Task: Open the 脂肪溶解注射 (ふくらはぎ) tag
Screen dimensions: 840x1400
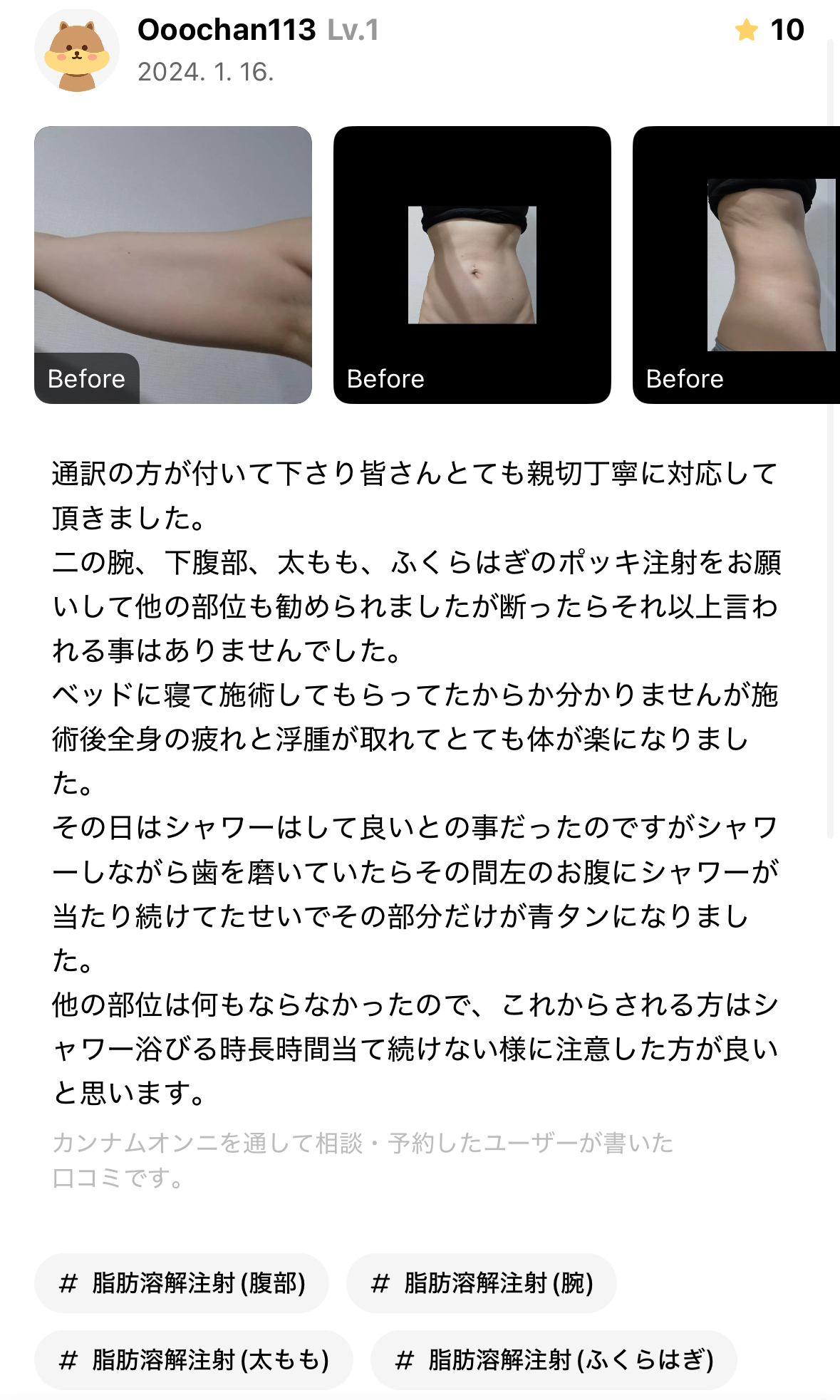Action: (x=553, y=1360)
